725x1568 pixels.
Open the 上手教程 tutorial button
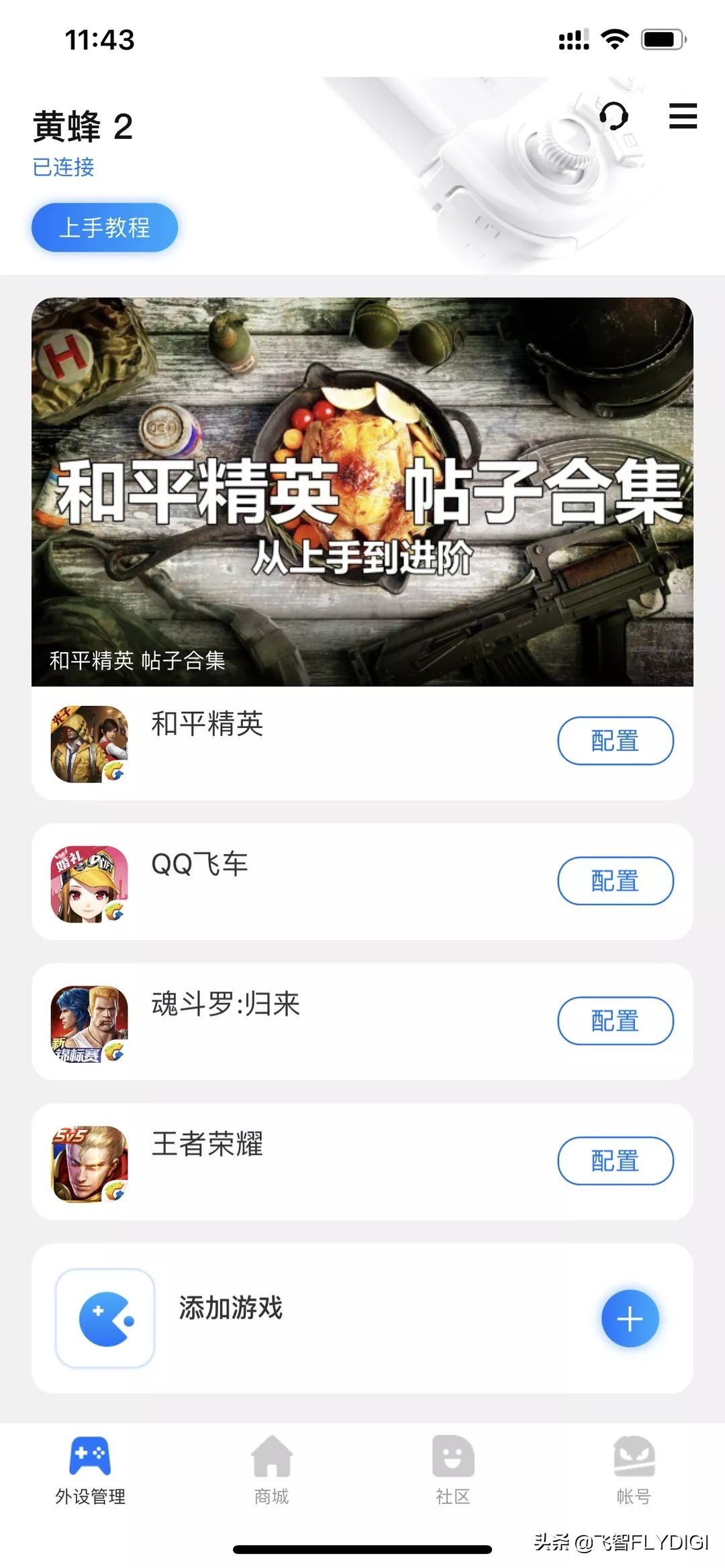[x=104, y=227]
